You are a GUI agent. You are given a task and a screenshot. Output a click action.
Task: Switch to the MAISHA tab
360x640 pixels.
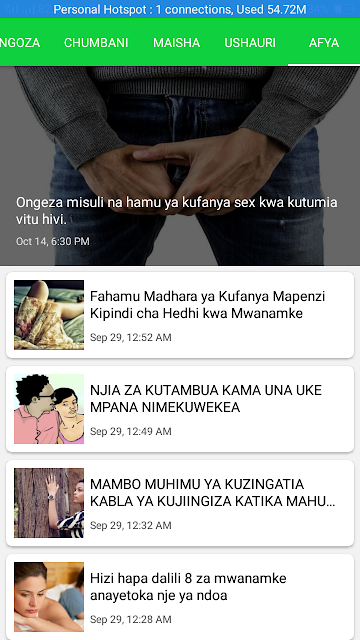click(176, 42)
